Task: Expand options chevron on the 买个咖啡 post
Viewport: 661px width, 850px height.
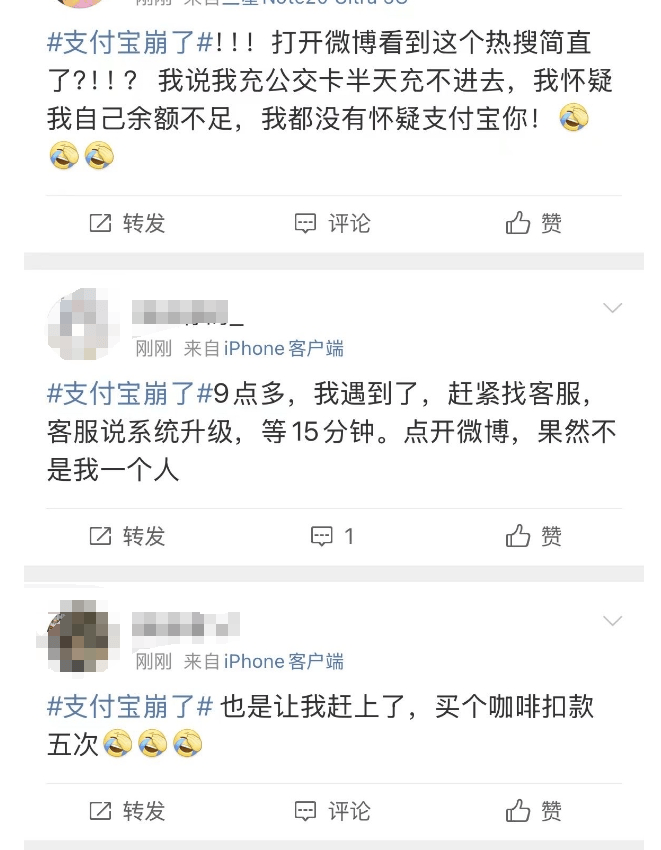Action: click(x=612, y=621)
